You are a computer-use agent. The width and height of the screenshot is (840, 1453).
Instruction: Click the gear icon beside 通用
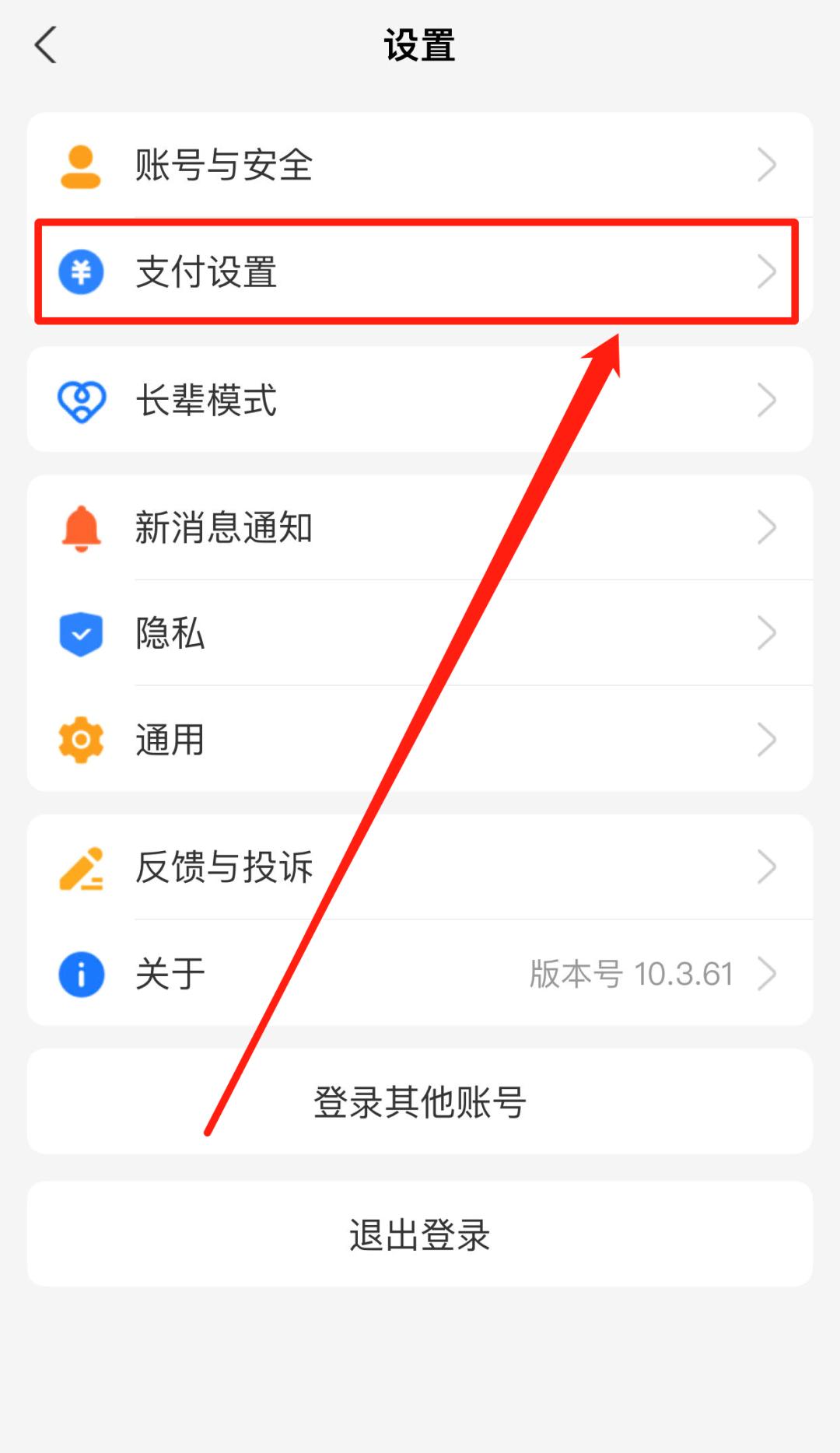pos(80,740)
